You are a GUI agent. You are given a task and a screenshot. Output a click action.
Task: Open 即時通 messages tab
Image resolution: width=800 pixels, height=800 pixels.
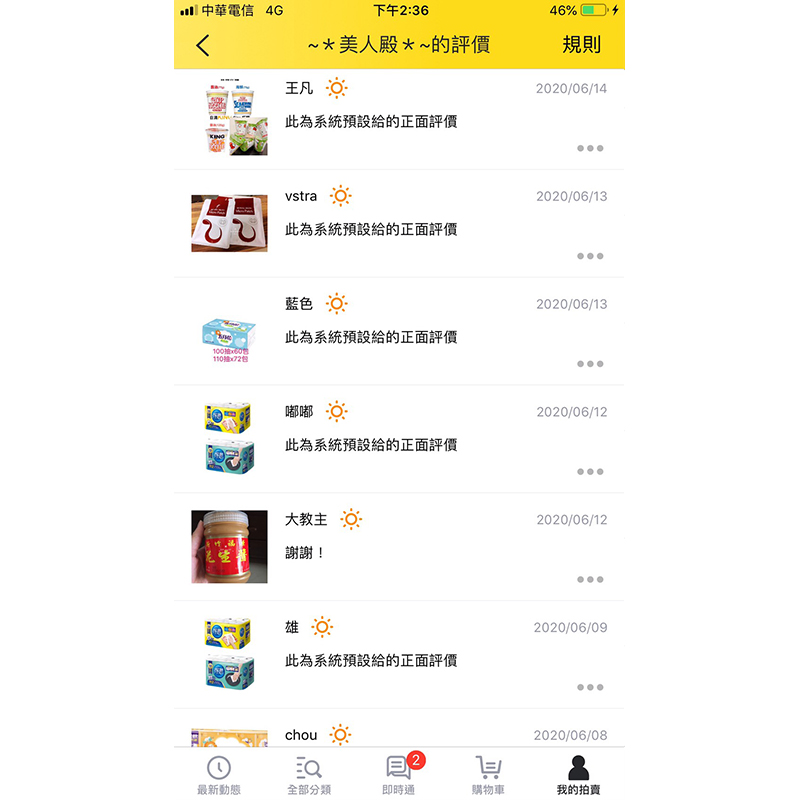399,775
